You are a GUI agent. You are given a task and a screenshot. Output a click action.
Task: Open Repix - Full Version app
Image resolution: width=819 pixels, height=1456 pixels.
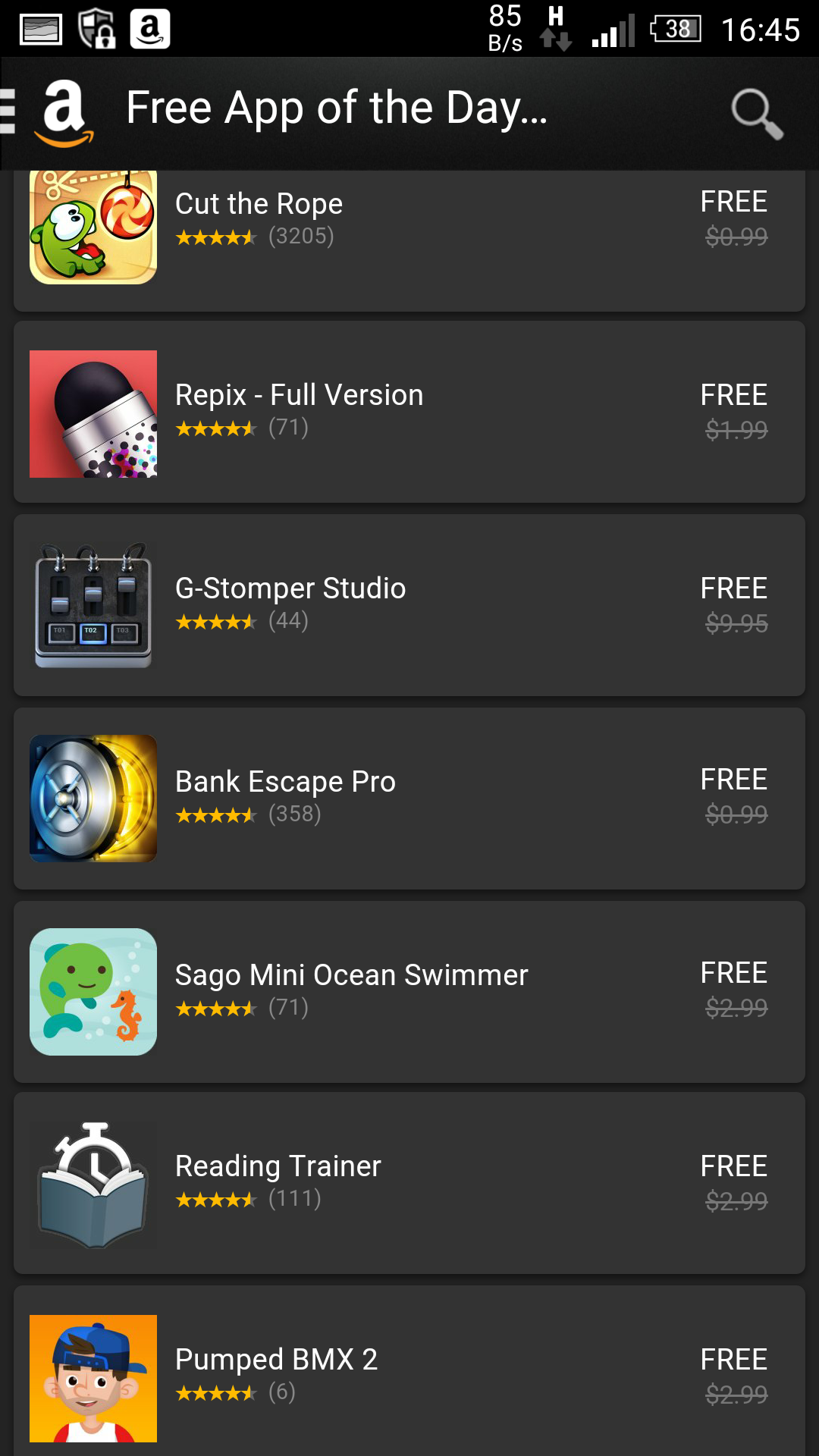click(409, 412)
